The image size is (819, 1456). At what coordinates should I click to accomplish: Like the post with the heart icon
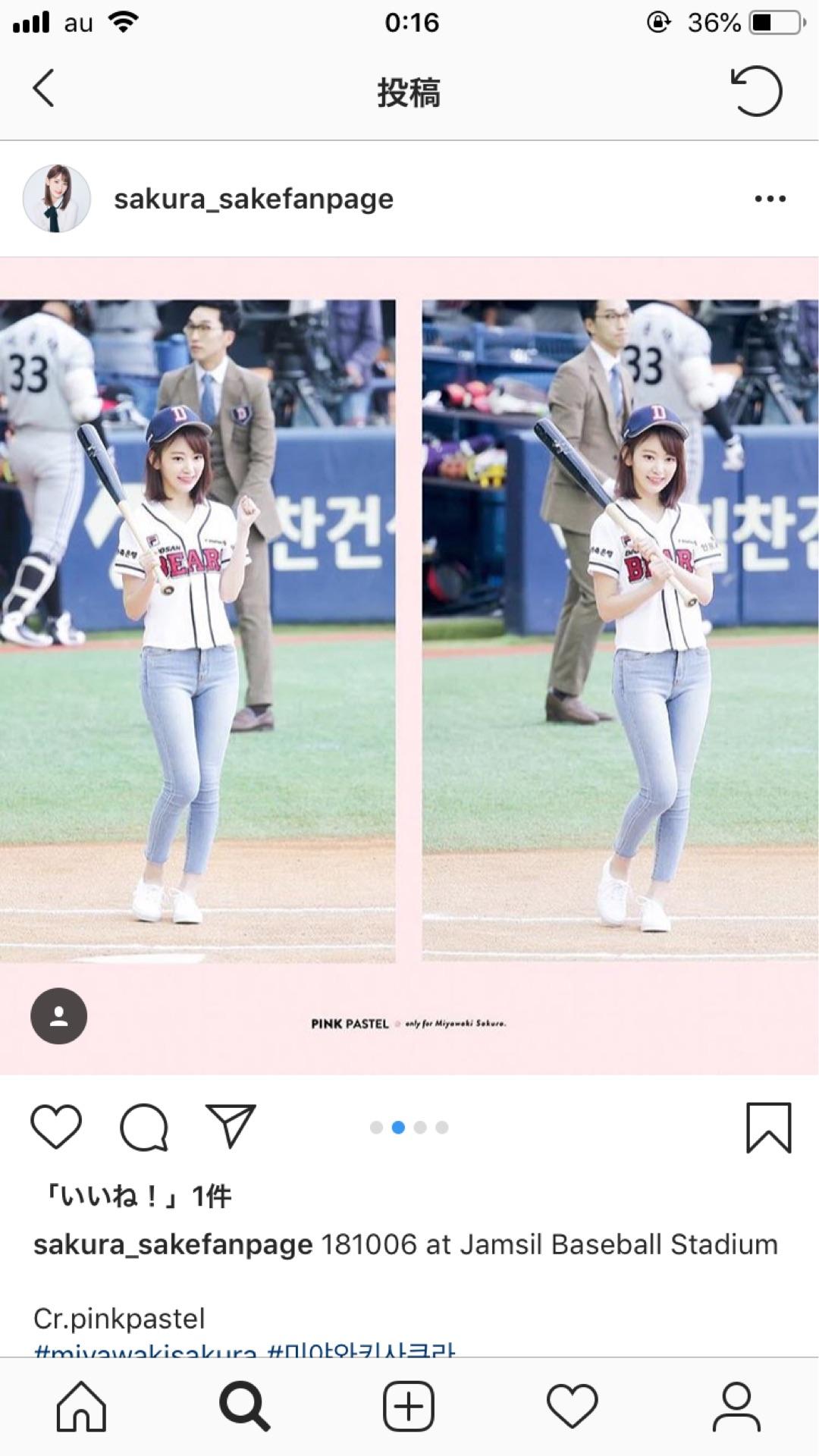(x=56, y=1127)
